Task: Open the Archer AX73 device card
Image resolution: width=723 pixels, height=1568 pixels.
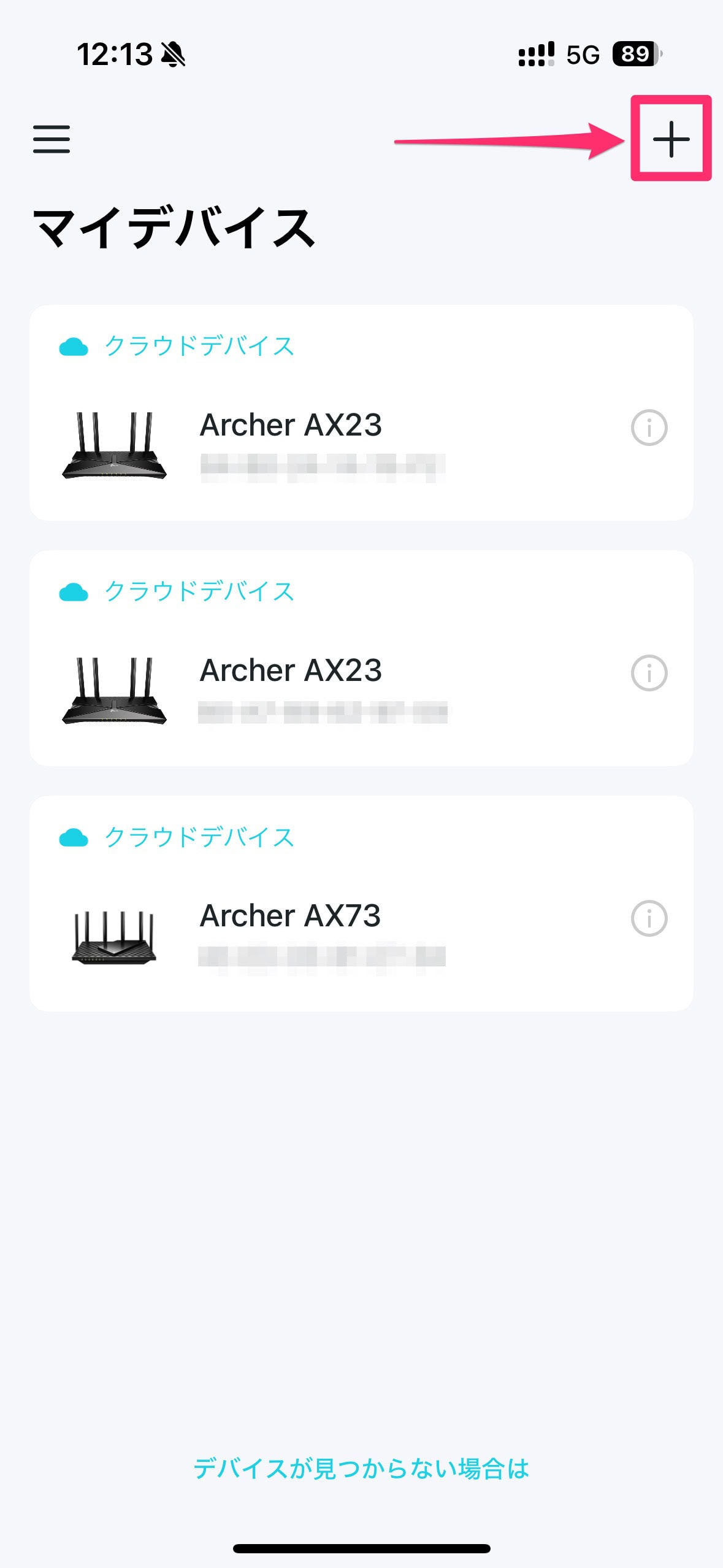Action: pos(361,903)
